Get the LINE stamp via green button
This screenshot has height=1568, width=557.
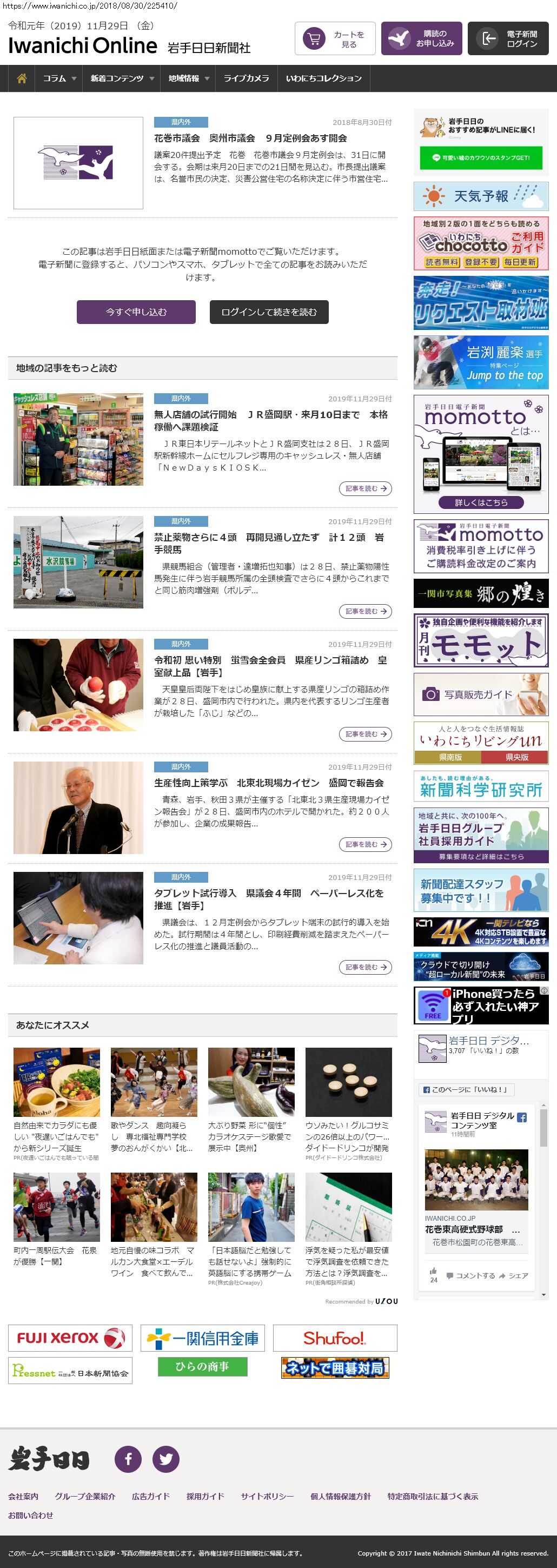click(x=481, y=157)
